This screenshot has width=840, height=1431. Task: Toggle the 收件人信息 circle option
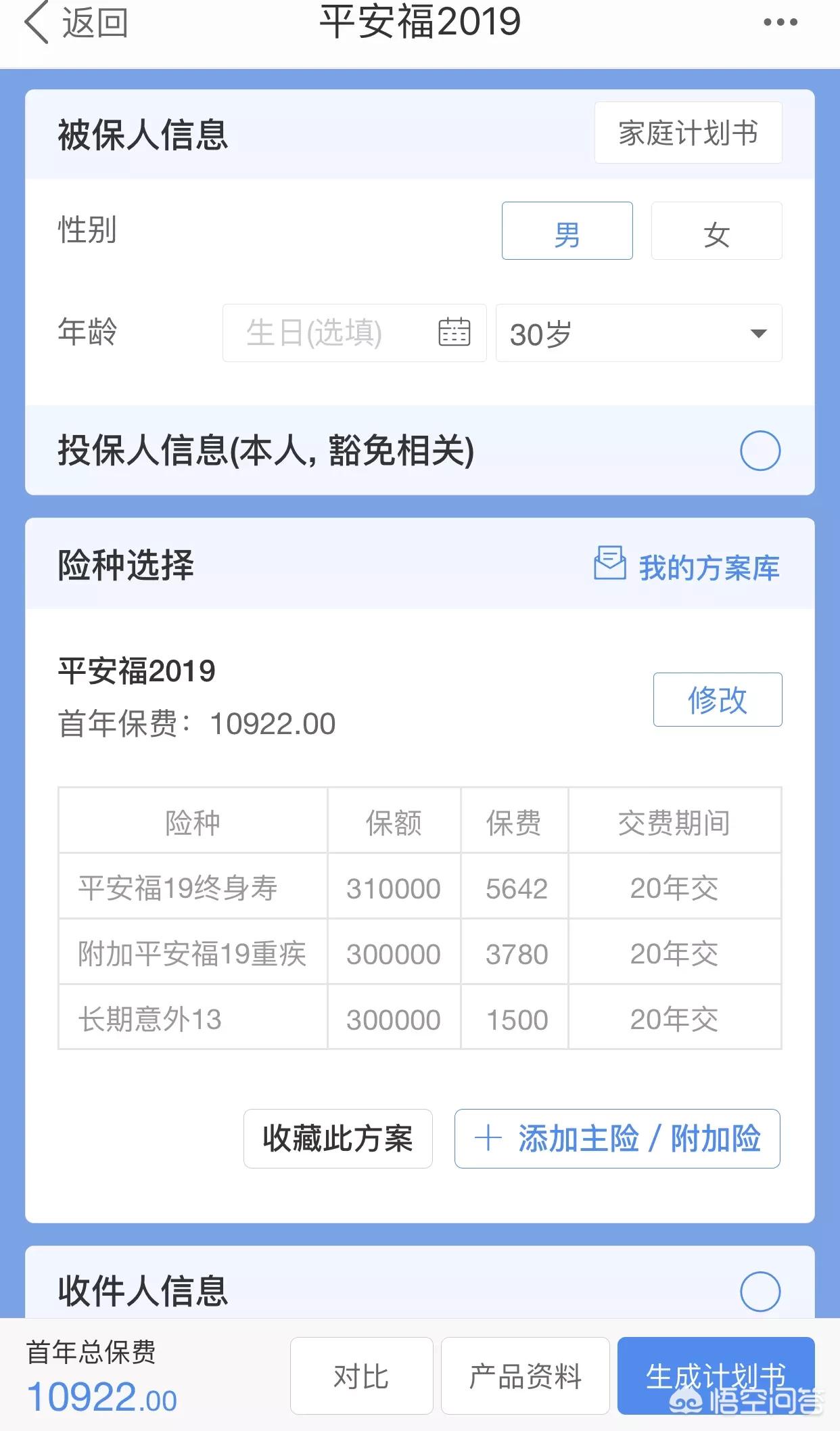(760, 1291)
